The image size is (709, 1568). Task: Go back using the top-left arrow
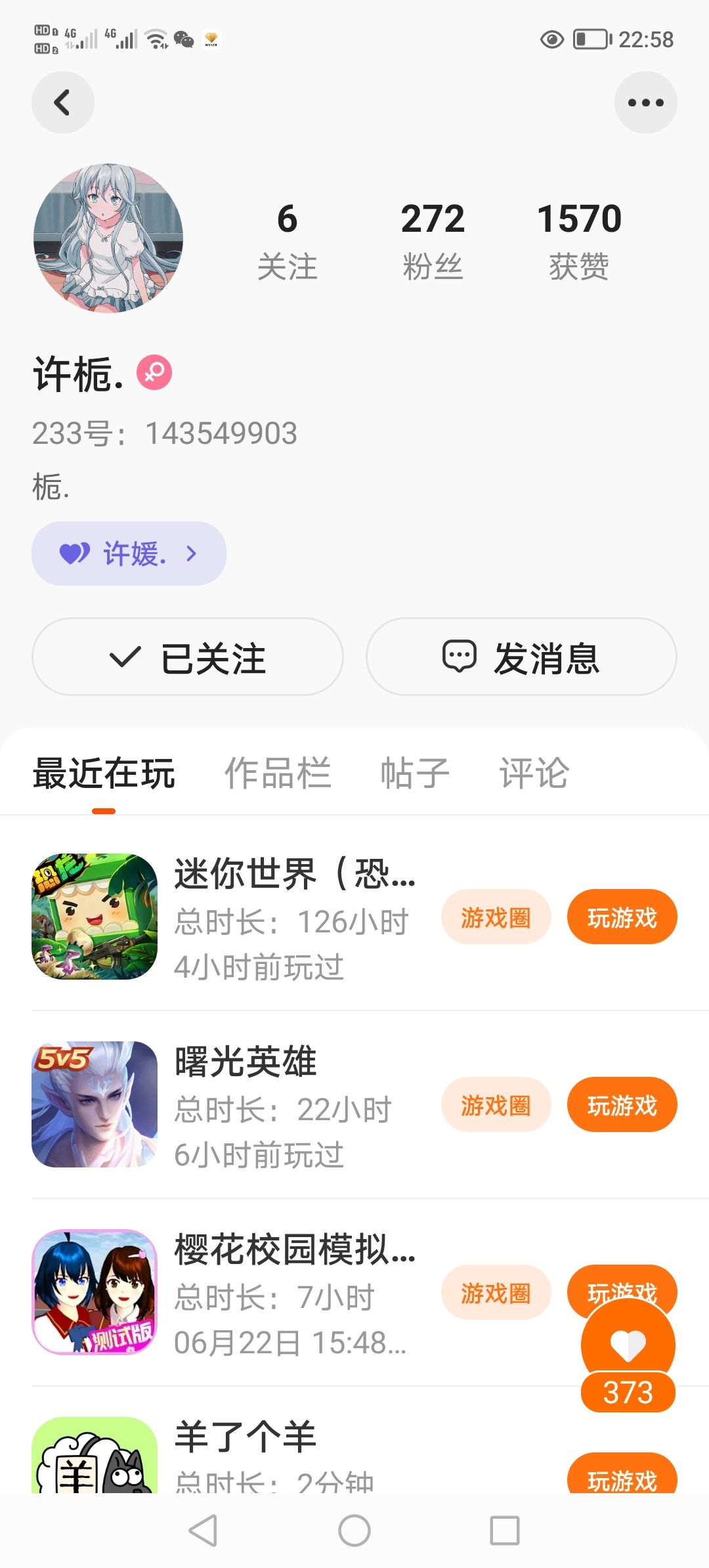(x=62, y=102)
